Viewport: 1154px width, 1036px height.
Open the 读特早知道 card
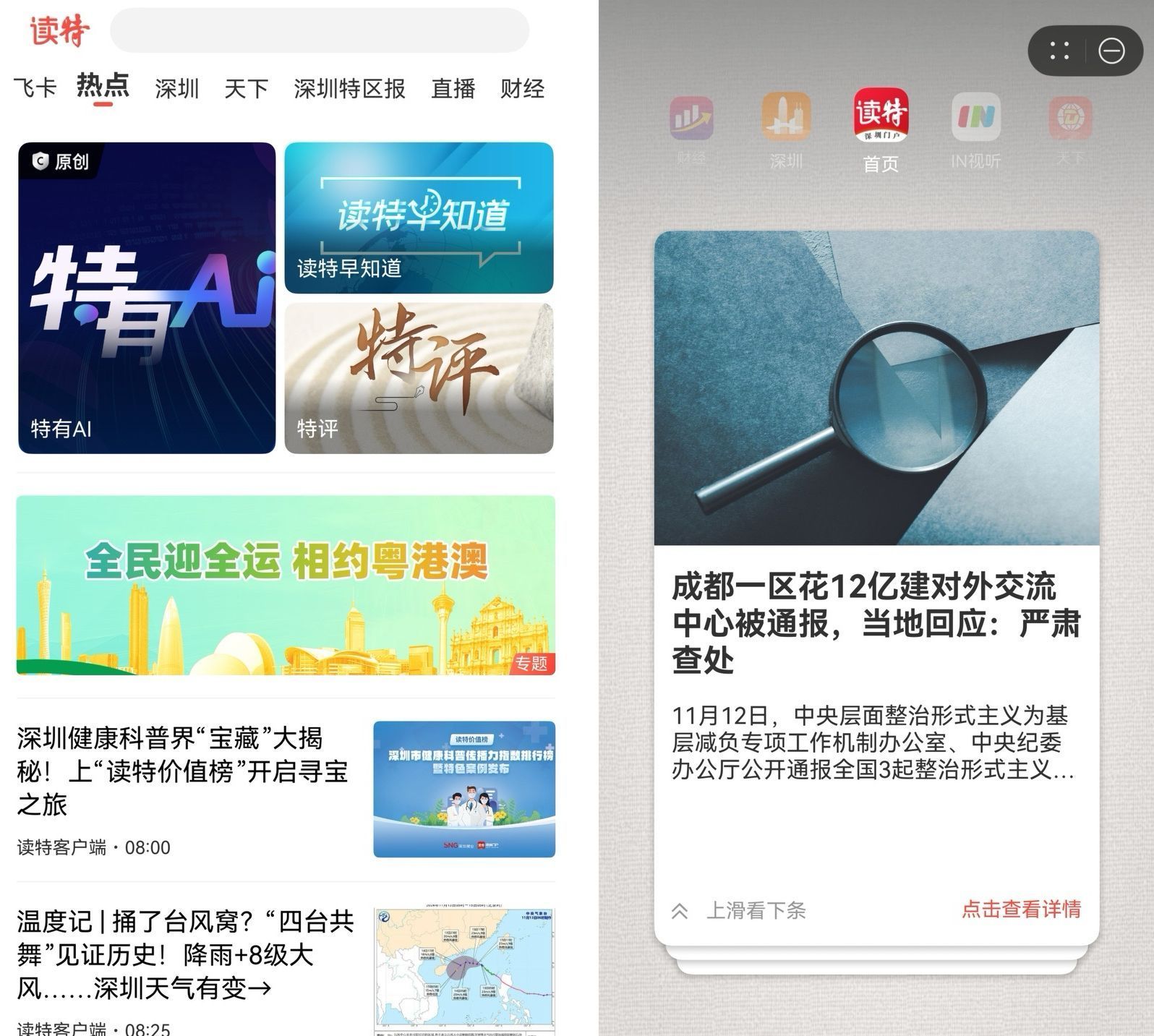(419, 218)
